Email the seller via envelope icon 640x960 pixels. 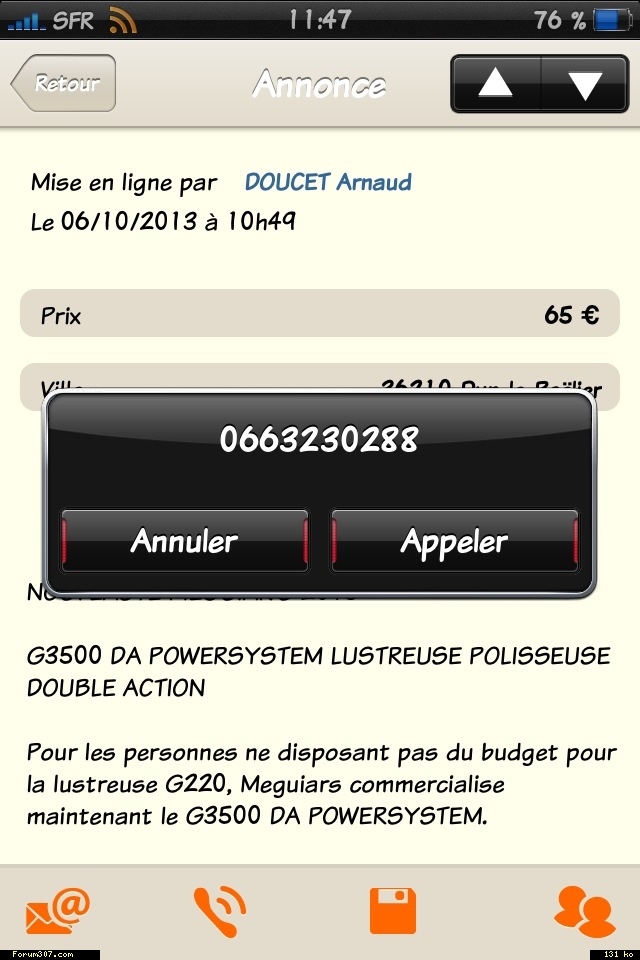[x=58, y=910]
